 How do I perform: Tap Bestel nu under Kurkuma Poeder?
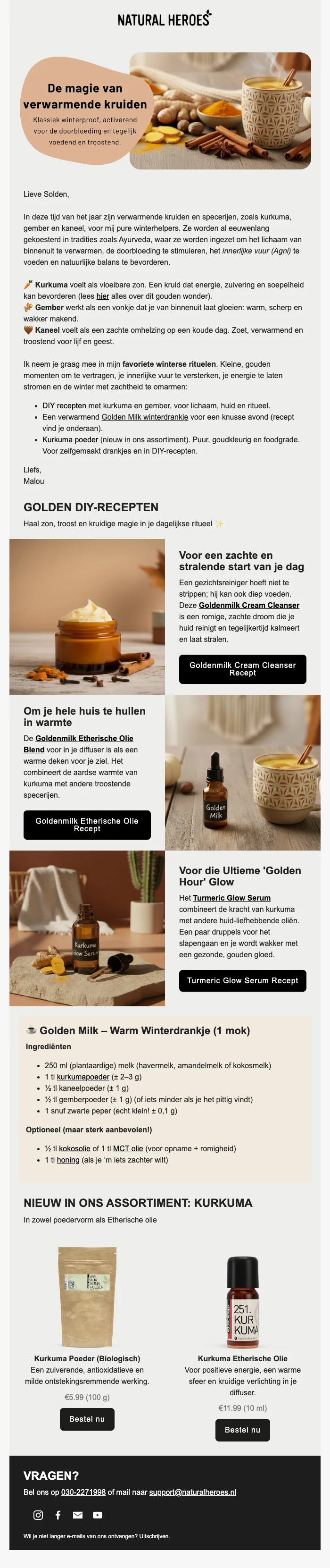[87, 1419]
